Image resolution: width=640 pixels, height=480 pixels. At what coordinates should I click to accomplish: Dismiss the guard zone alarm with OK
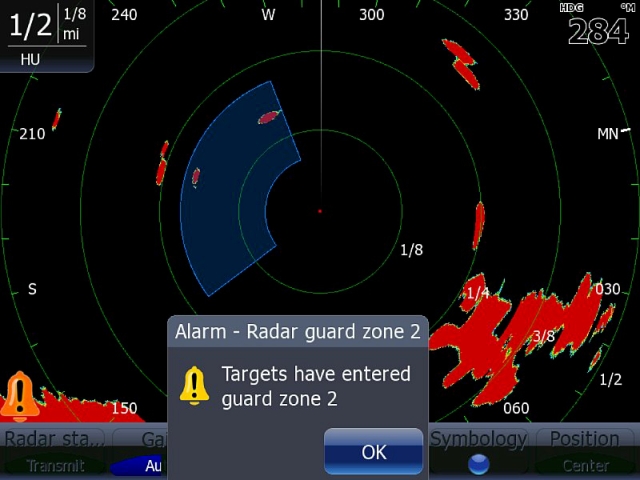coord(373,452)
